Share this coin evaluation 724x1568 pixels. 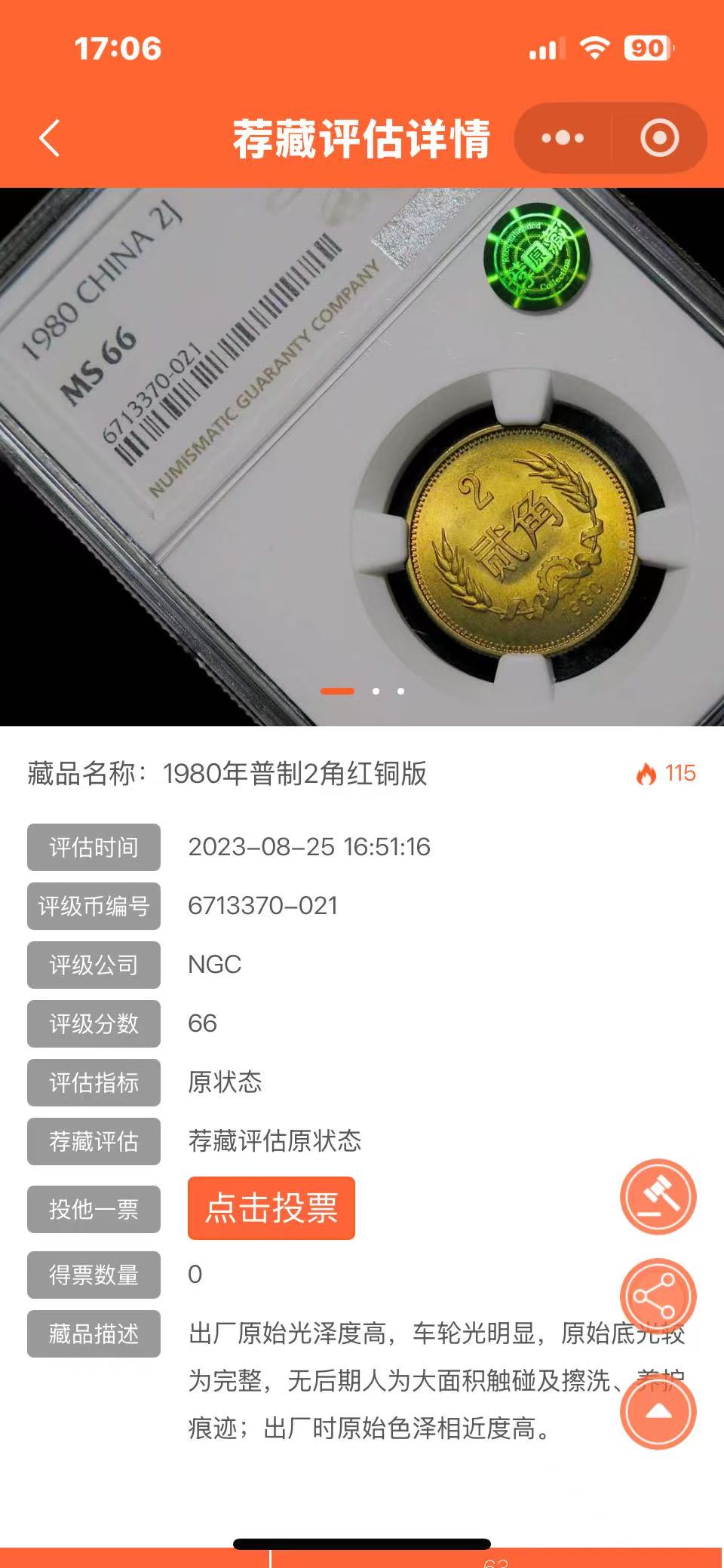658,1296
